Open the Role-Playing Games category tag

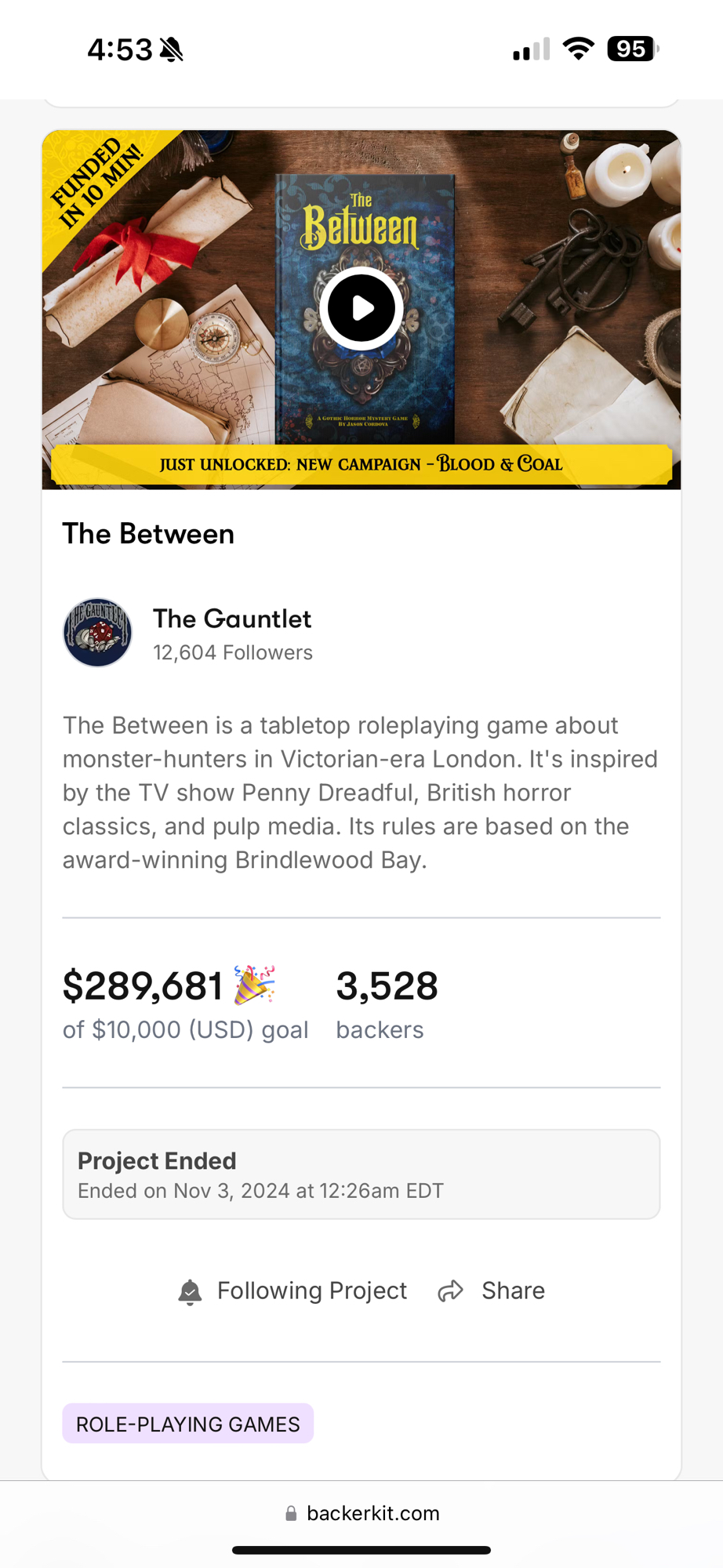(x=188, y=1424)
